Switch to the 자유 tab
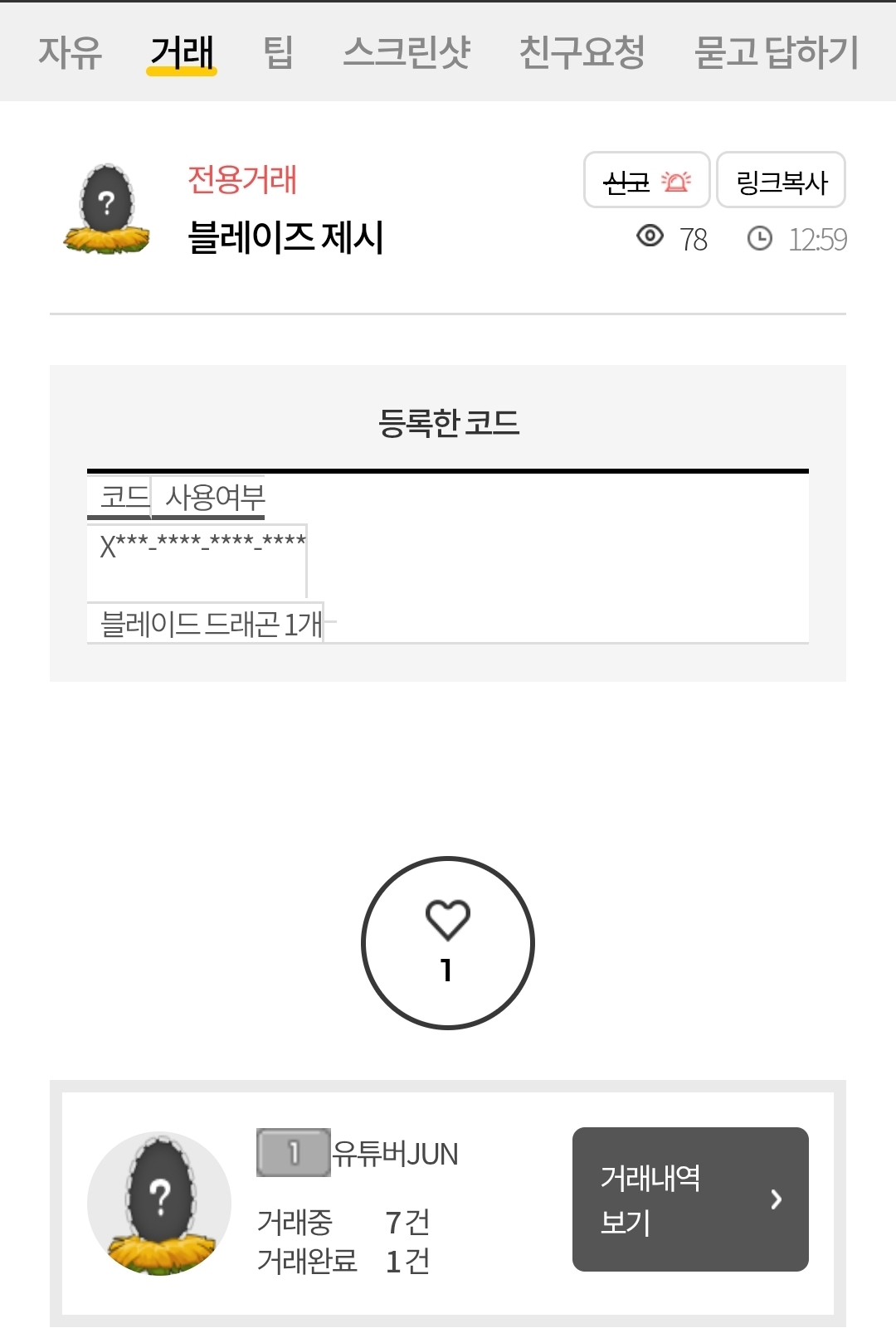896x1328 pixels. [71, 52]
